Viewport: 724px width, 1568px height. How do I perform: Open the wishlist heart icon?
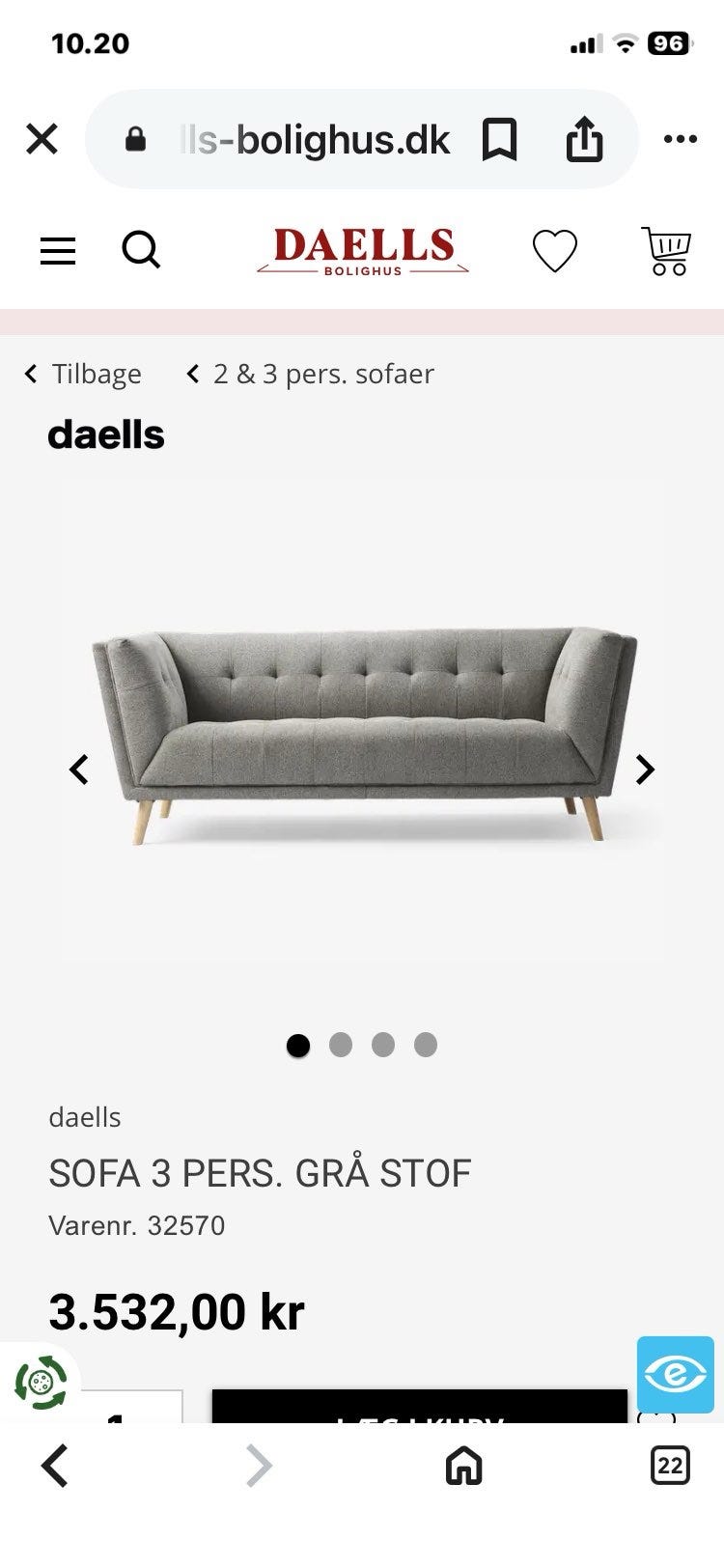(555, 250)
